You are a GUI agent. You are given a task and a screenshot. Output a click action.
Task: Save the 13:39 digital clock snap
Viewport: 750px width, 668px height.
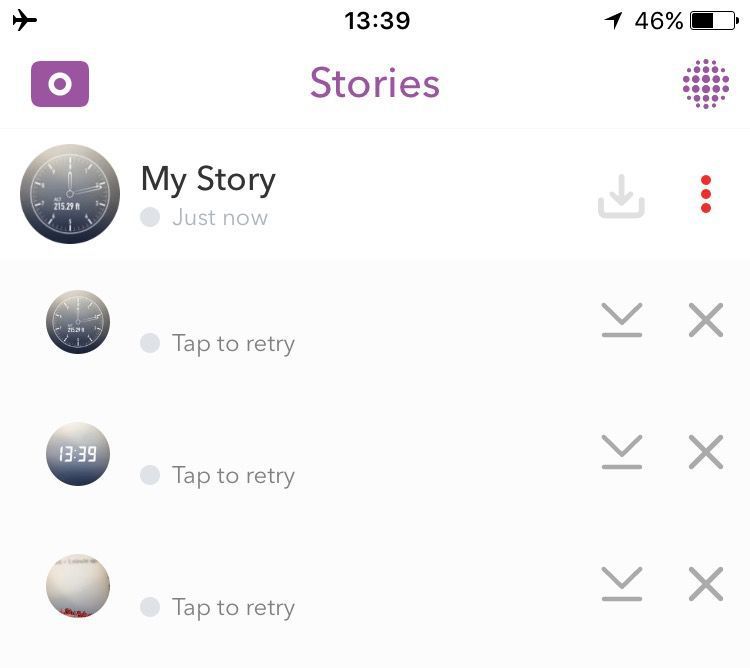(x=622, y=453)
